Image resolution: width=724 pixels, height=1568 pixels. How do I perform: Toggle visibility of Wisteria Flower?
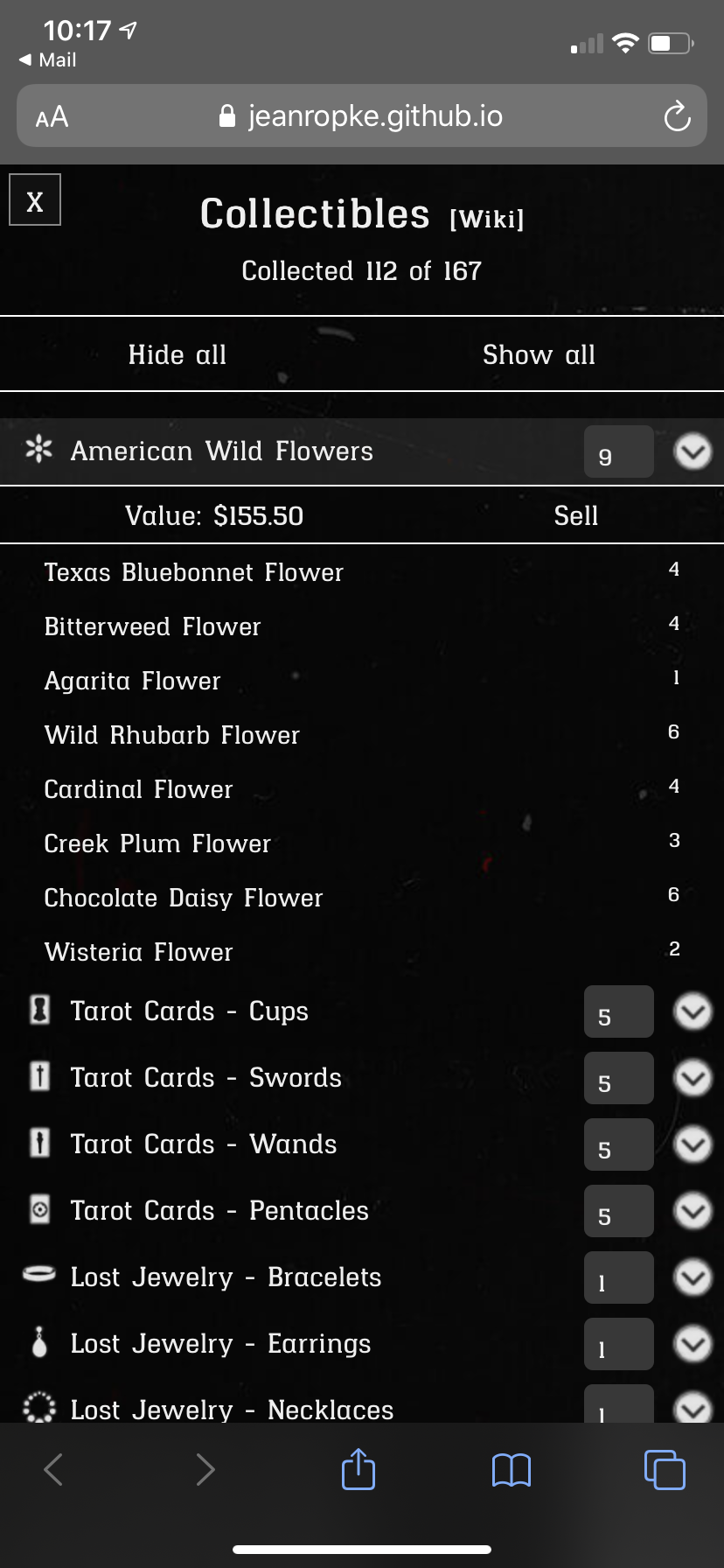click(138, 952)
